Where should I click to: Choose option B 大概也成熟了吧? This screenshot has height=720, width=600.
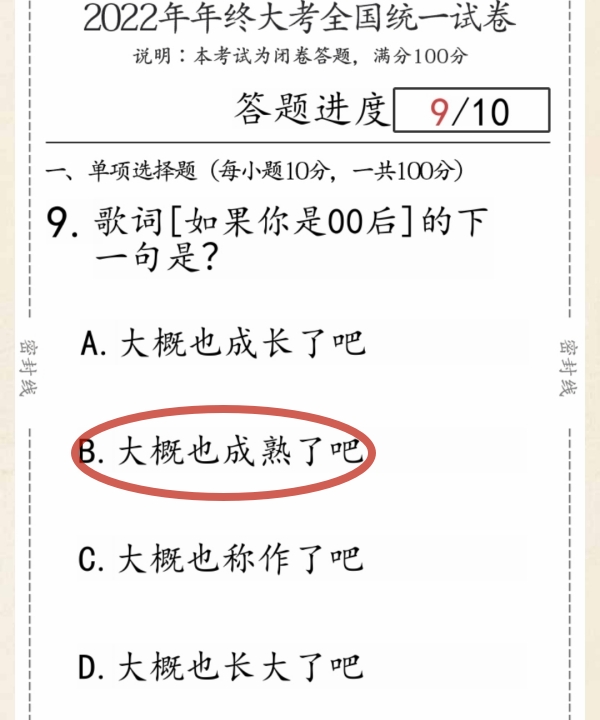click(223, 452)
